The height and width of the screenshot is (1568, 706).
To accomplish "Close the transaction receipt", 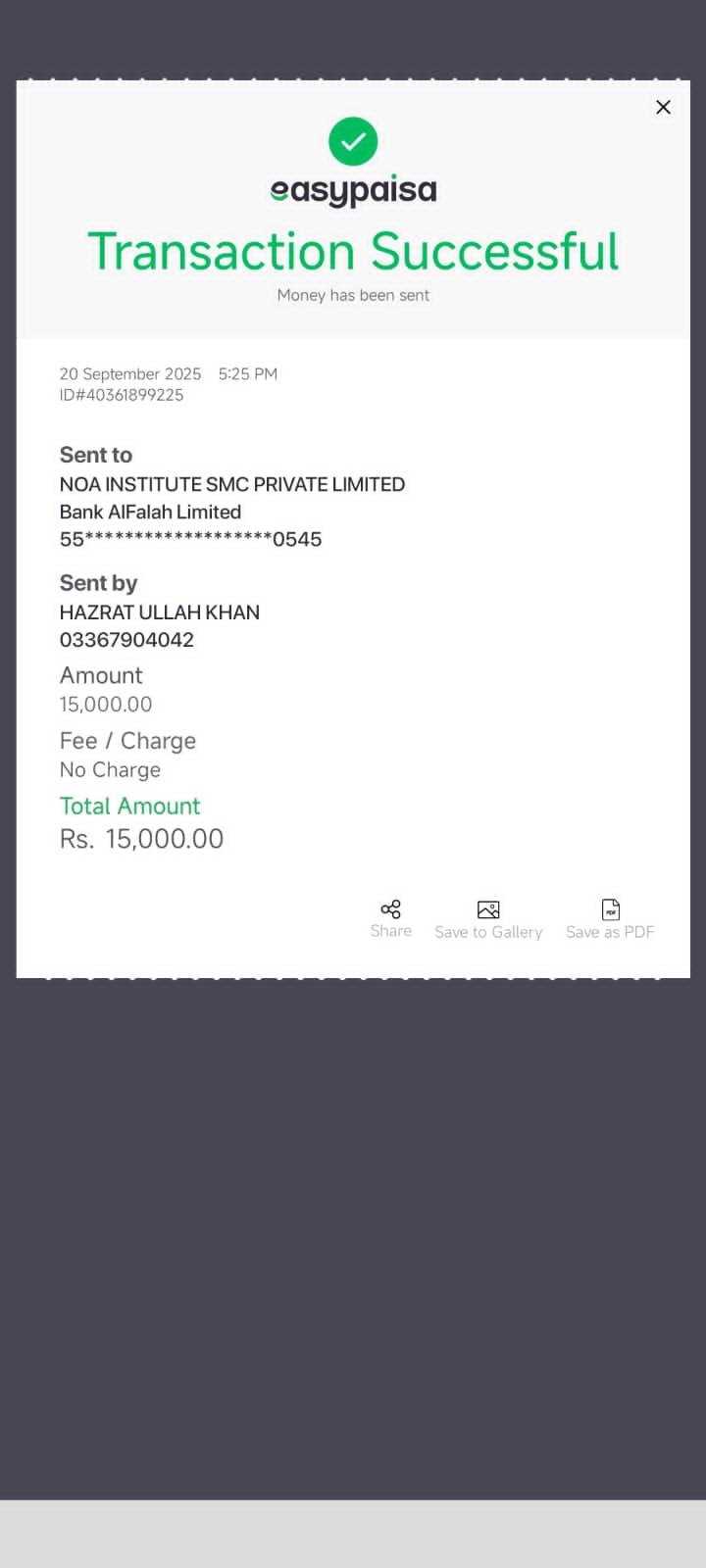I will click(663, 107).
